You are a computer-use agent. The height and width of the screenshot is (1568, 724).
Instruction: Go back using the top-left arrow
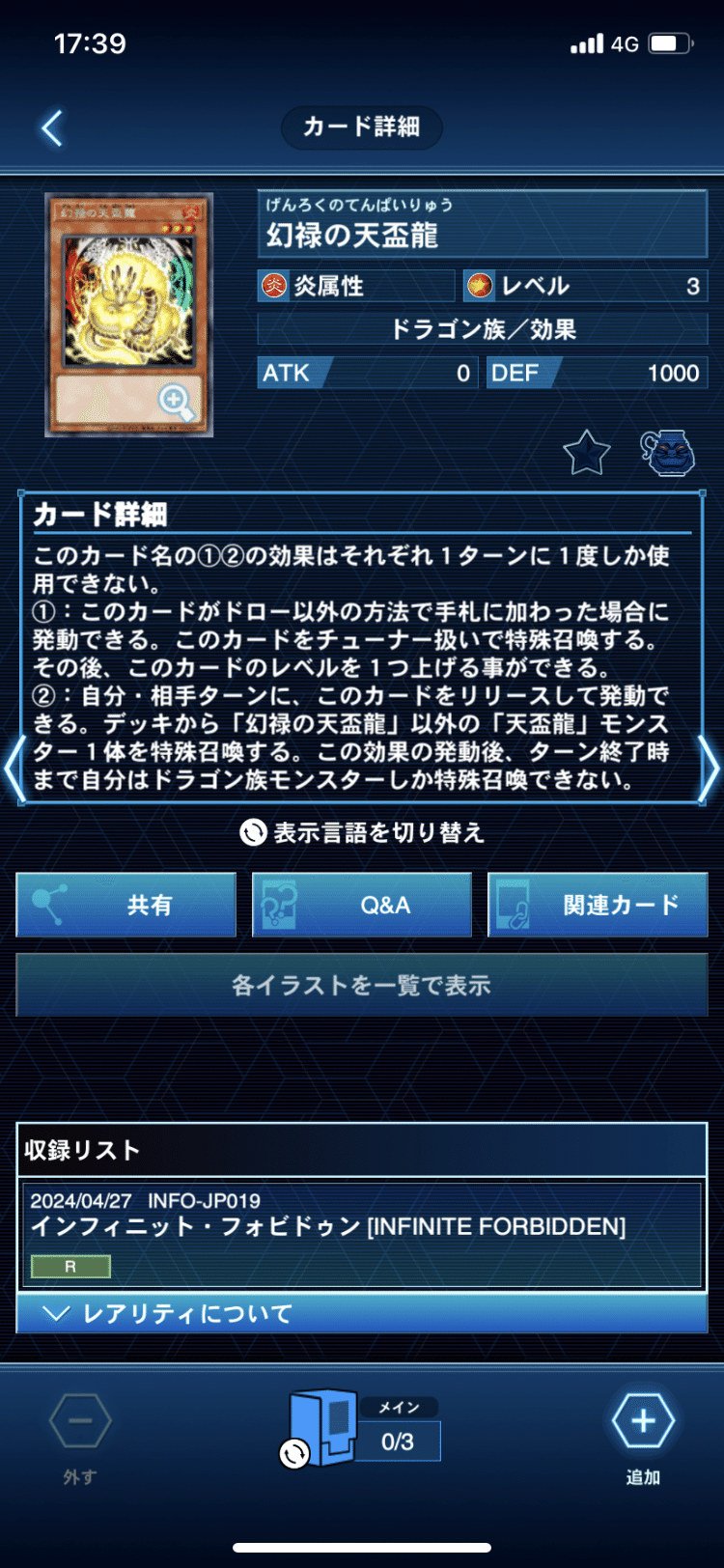coord(52,127)
